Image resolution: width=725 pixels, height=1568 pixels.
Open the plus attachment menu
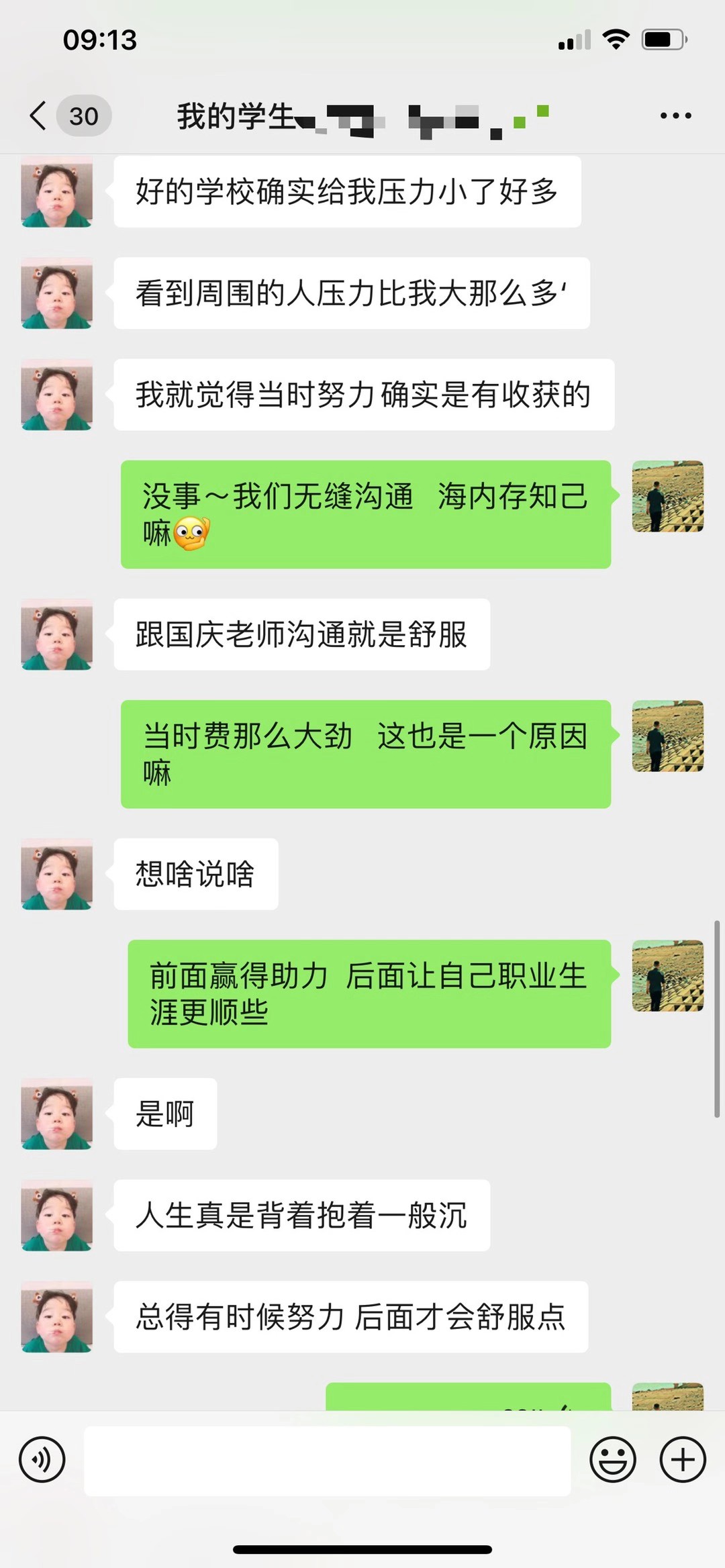point(683,1459)
